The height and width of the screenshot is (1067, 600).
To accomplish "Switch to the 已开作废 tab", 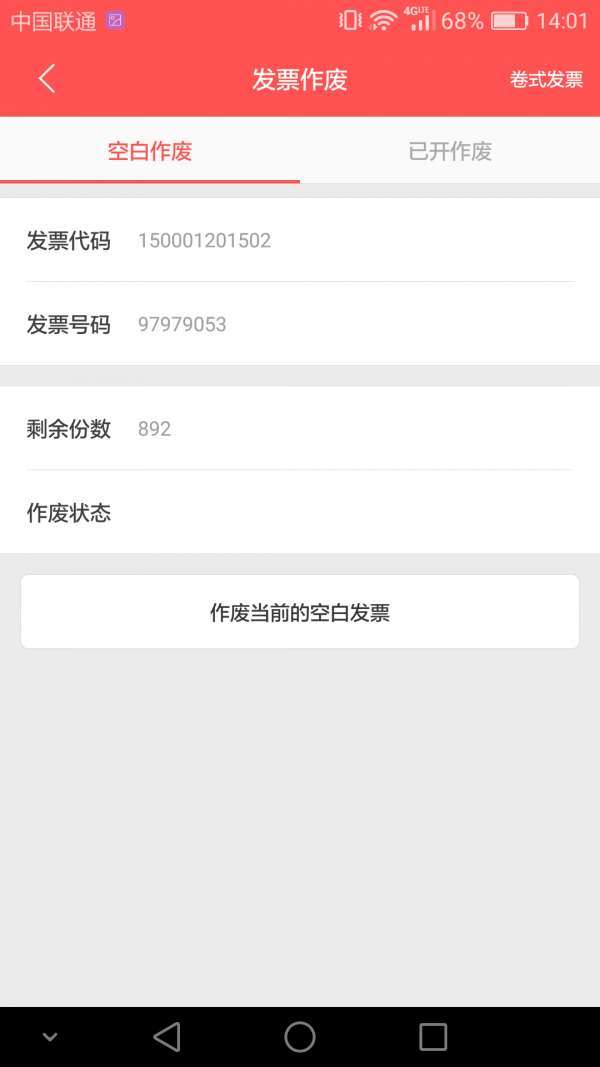I will [450, 152].
